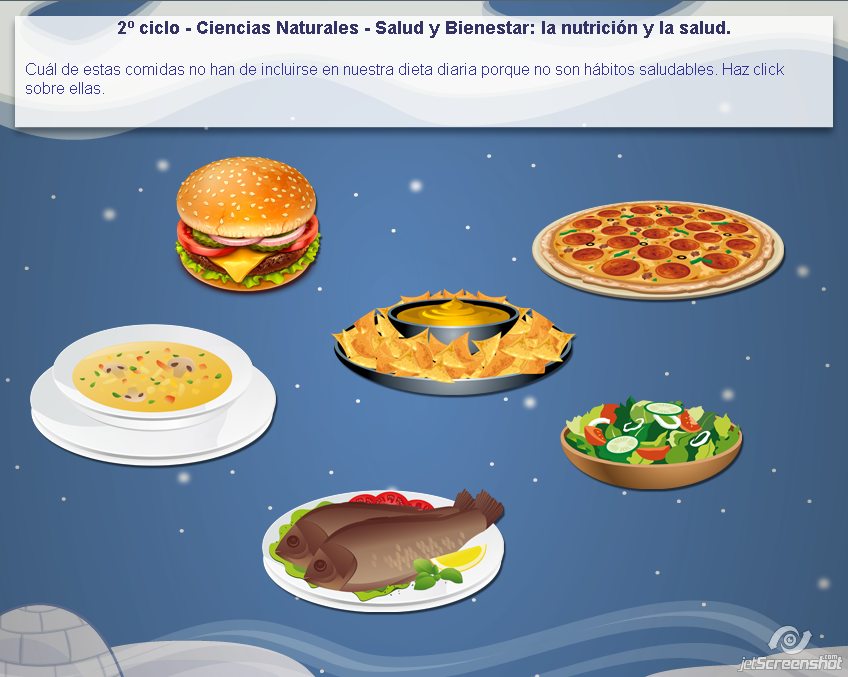
Task: Click the pepperoni pizza
Action: click(656, 247)
